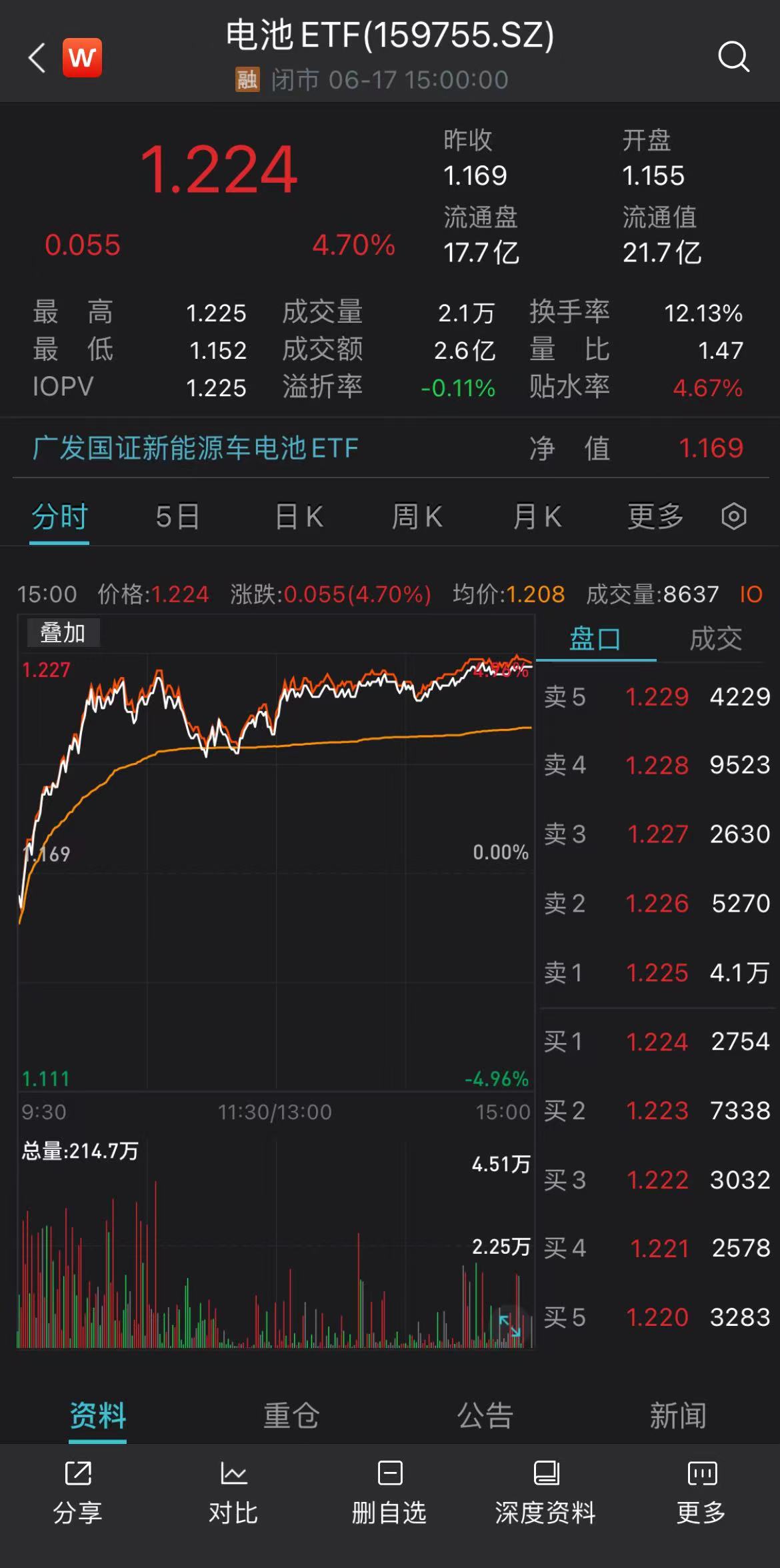The image size is (780, 1568).
Task: Switch to the 5日 chart tab
Action: pyautogui.click(x=177, y=517)
